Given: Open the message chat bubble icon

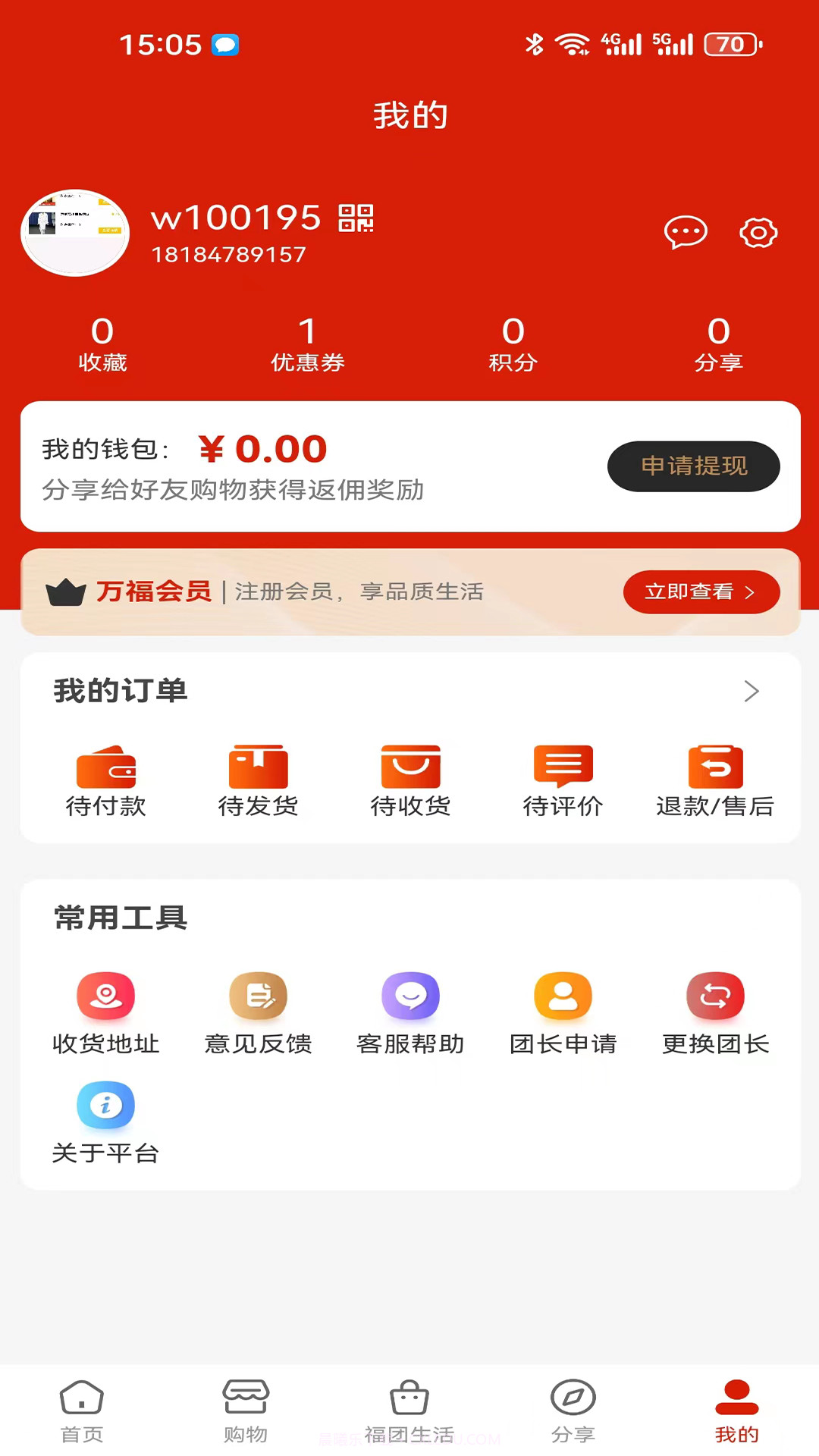Looking at the screenshot, I should coord(686,233).
